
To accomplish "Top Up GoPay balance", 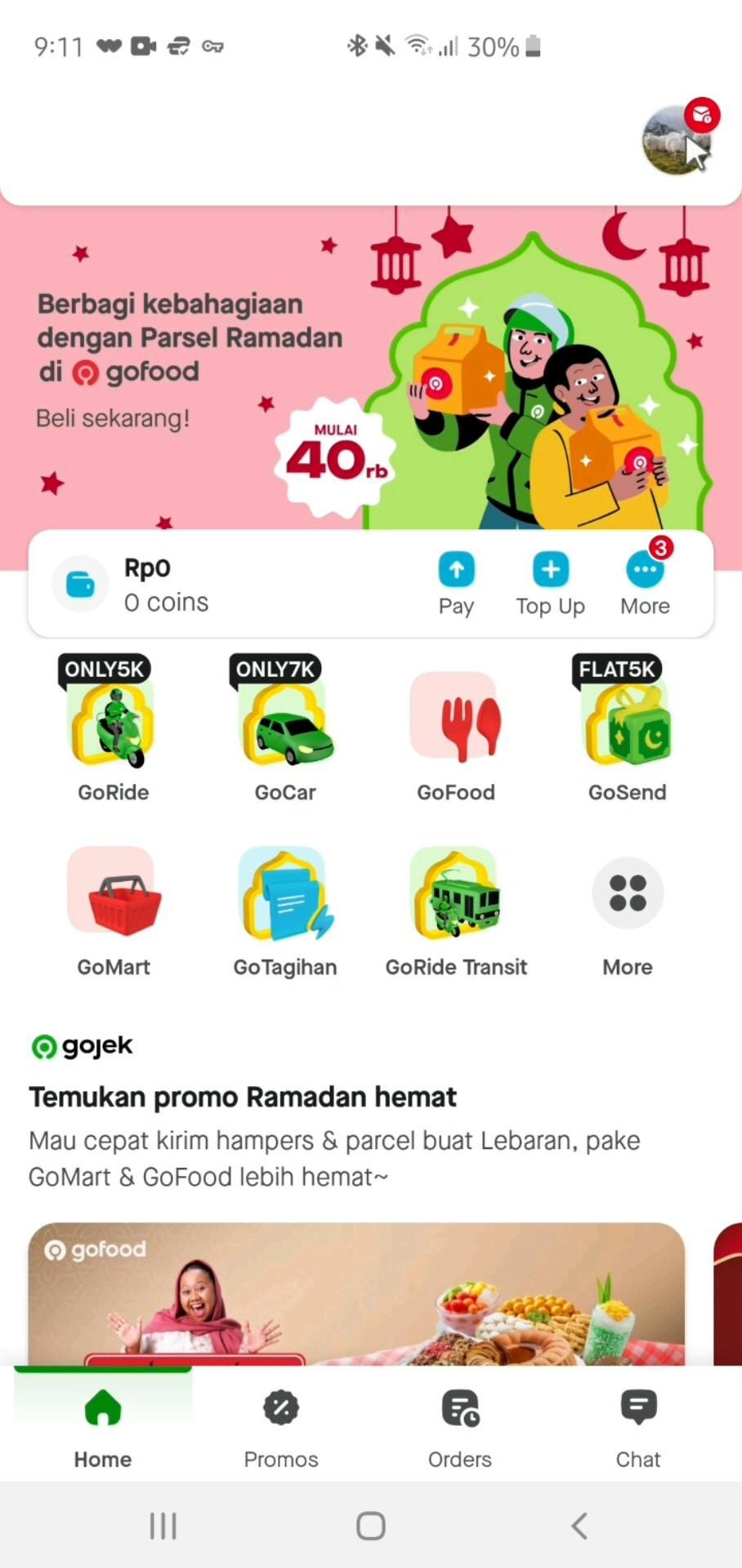I will (550, 583).
